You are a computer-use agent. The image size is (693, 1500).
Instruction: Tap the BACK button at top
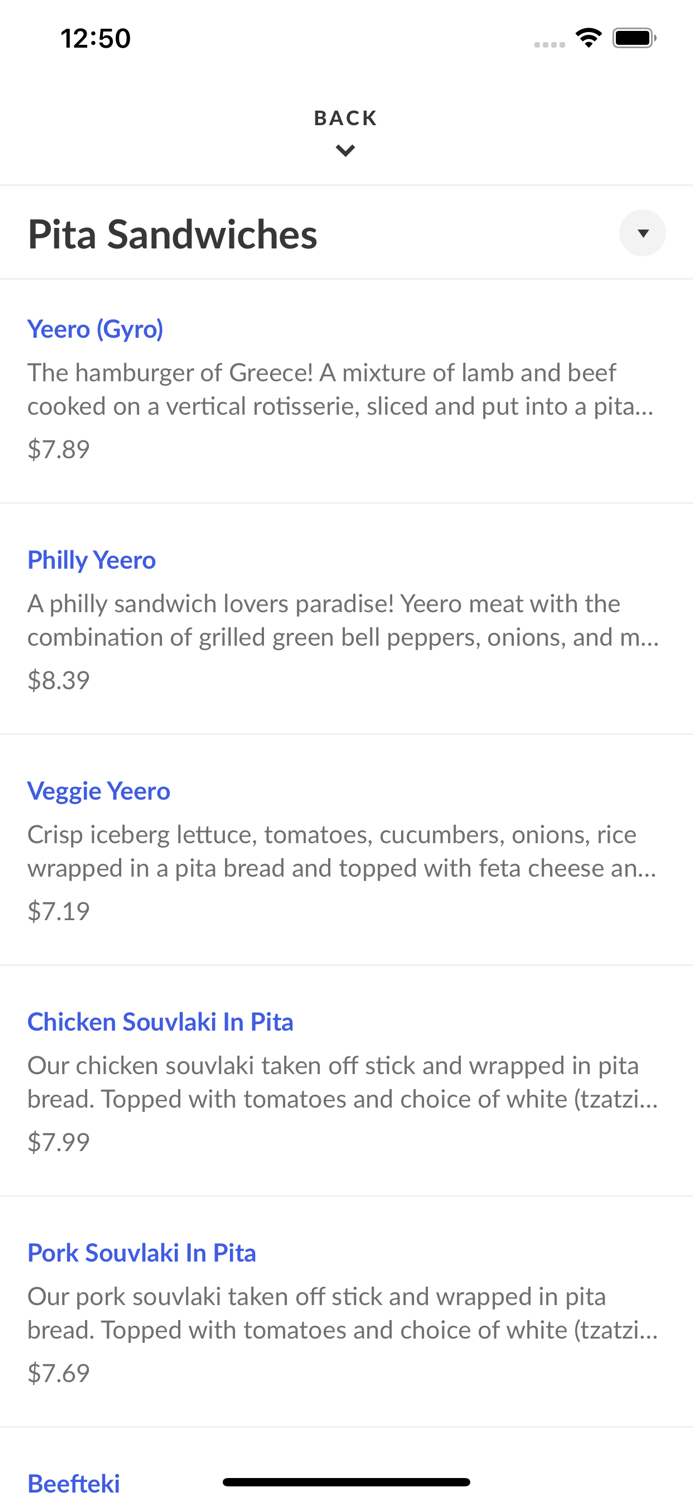(x=345, y=131)
